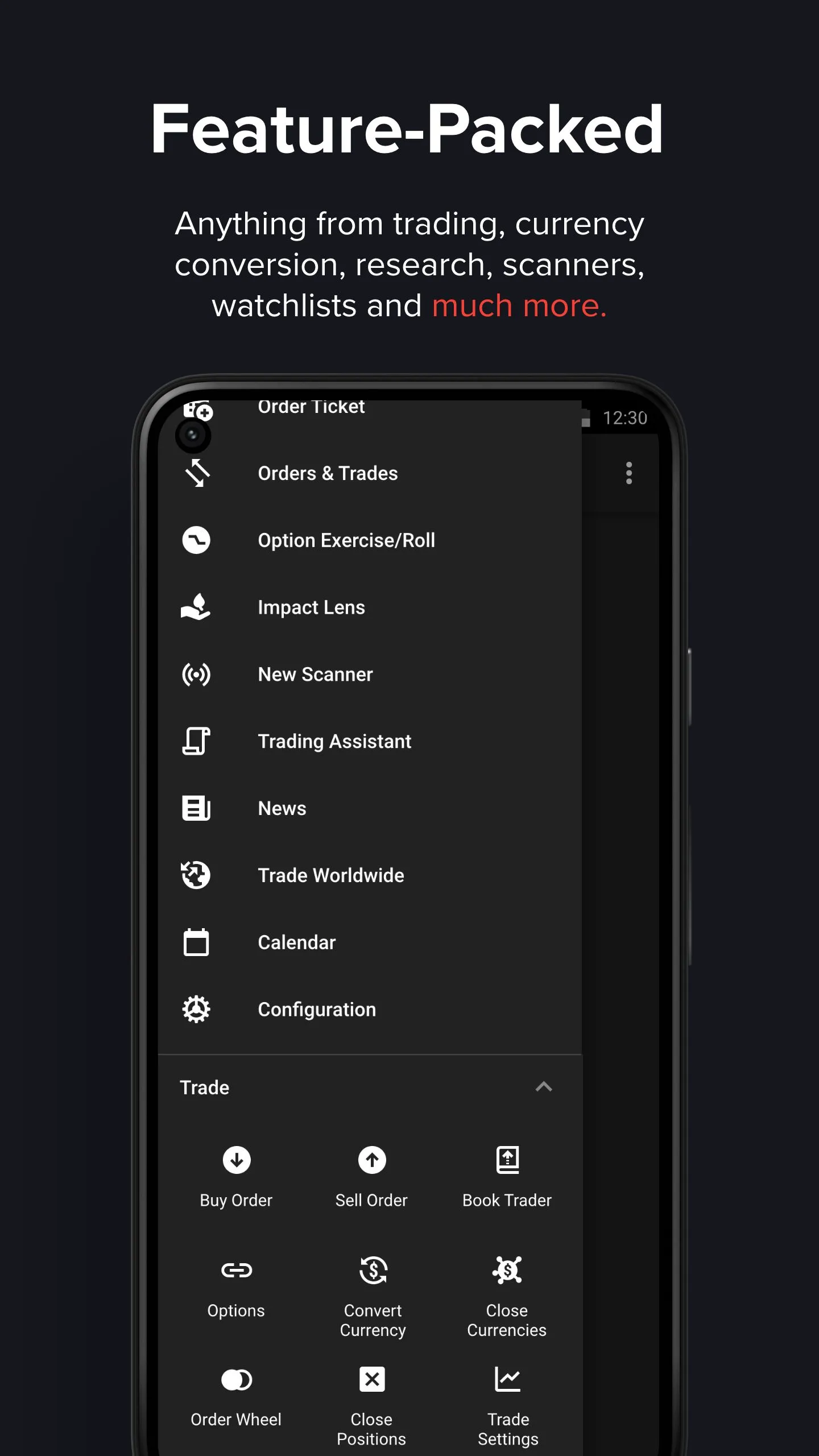Open the Book Trader tool
This screenshot has width=819, height=1456.
tap(506, 1160)
